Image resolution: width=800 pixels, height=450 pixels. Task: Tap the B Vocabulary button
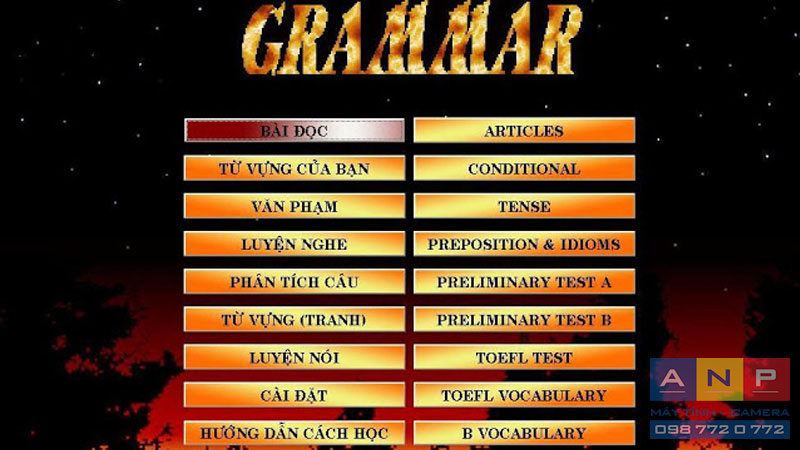(524, 433)
